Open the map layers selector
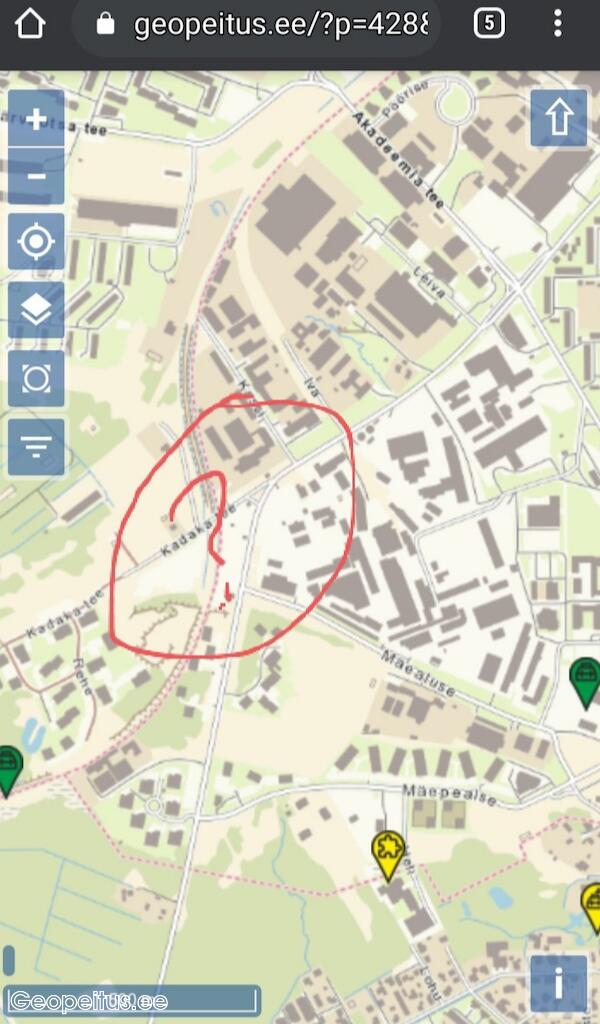 point(36,310)
